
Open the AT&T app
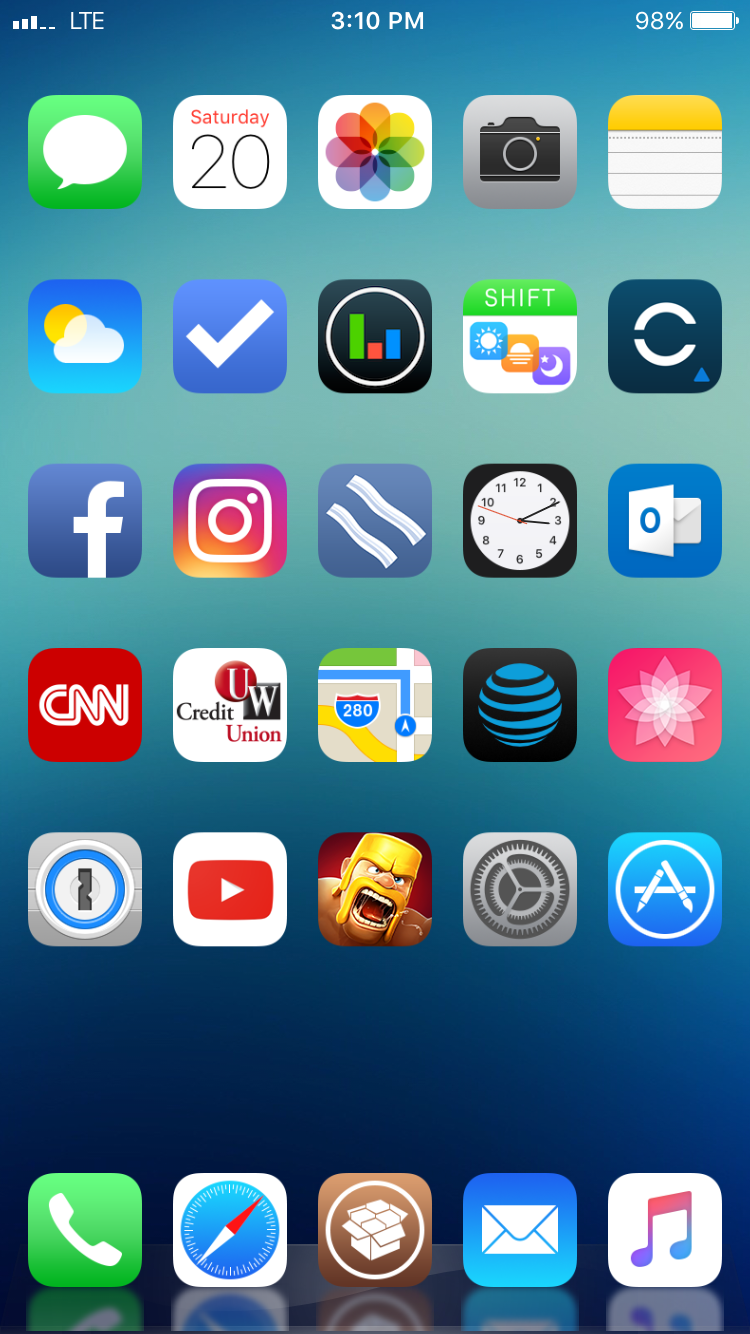[x=520, y=705]
